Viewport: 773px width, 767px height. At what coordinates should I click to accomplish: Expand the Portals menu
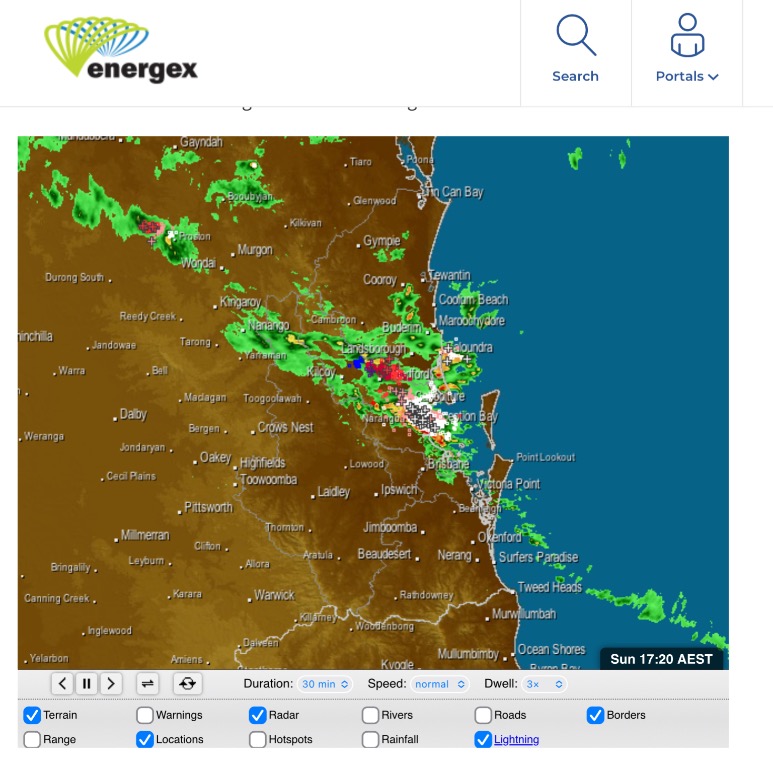(x=687, y=50)
